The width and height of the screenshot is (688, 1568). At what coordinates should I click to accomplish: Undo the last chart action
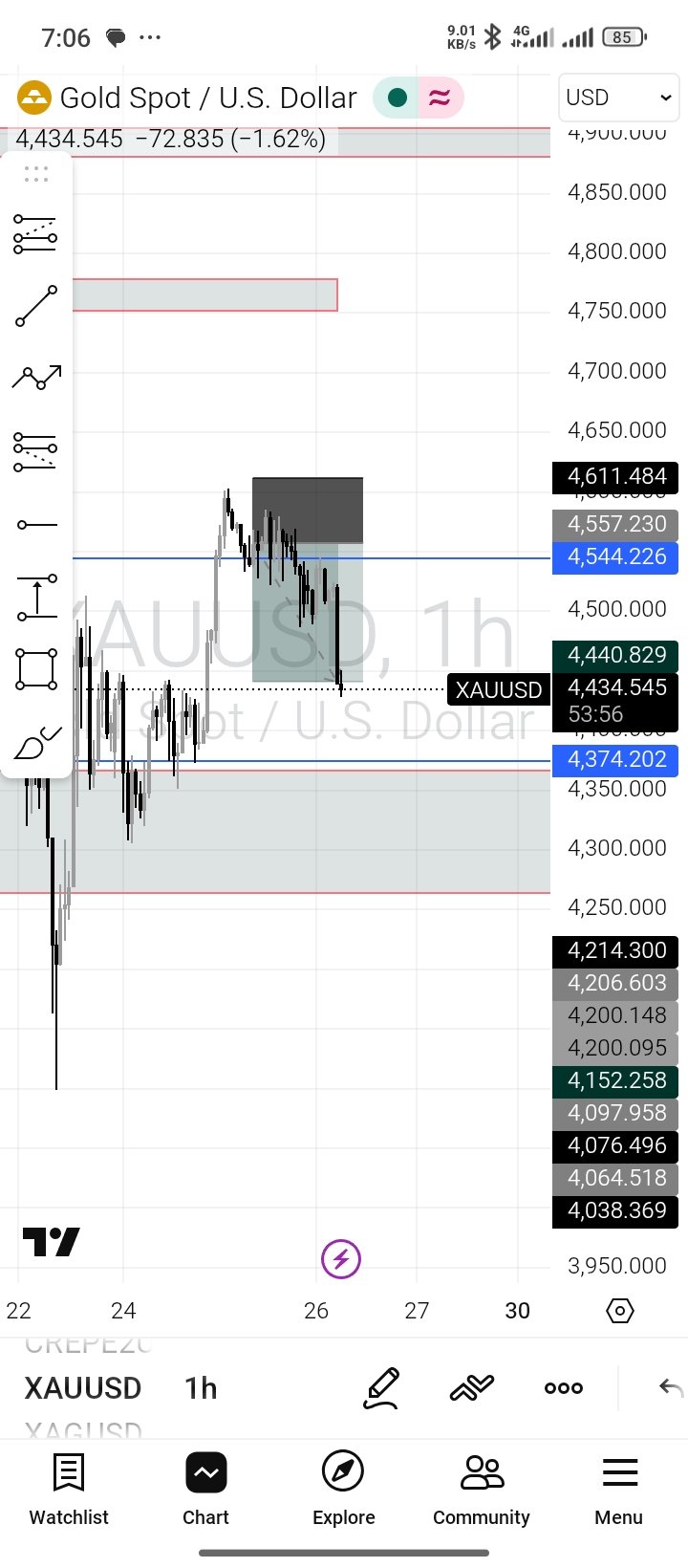(672, 1387)
